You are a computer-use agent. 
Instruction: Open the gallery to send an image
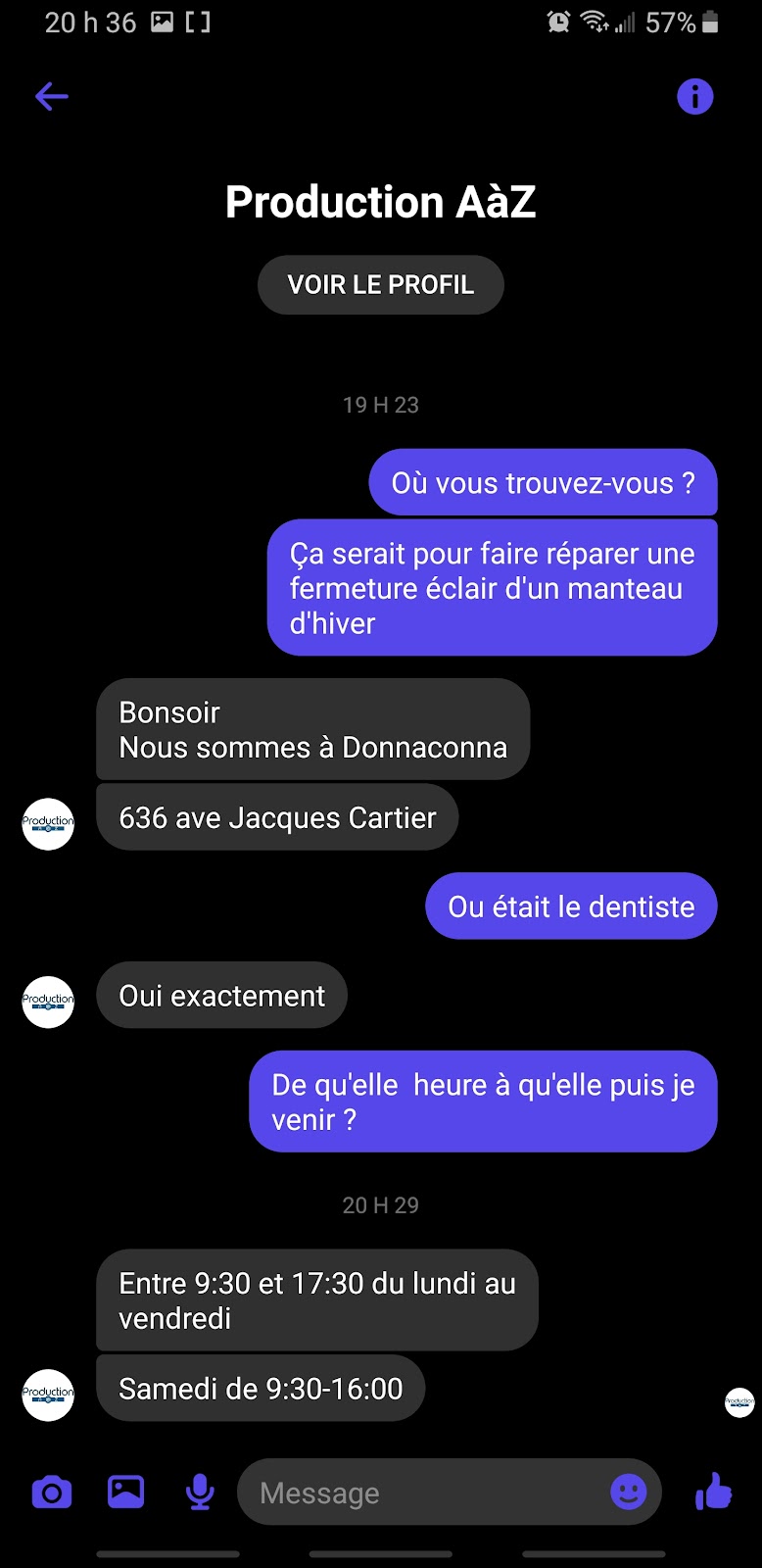coord(126,1492)
